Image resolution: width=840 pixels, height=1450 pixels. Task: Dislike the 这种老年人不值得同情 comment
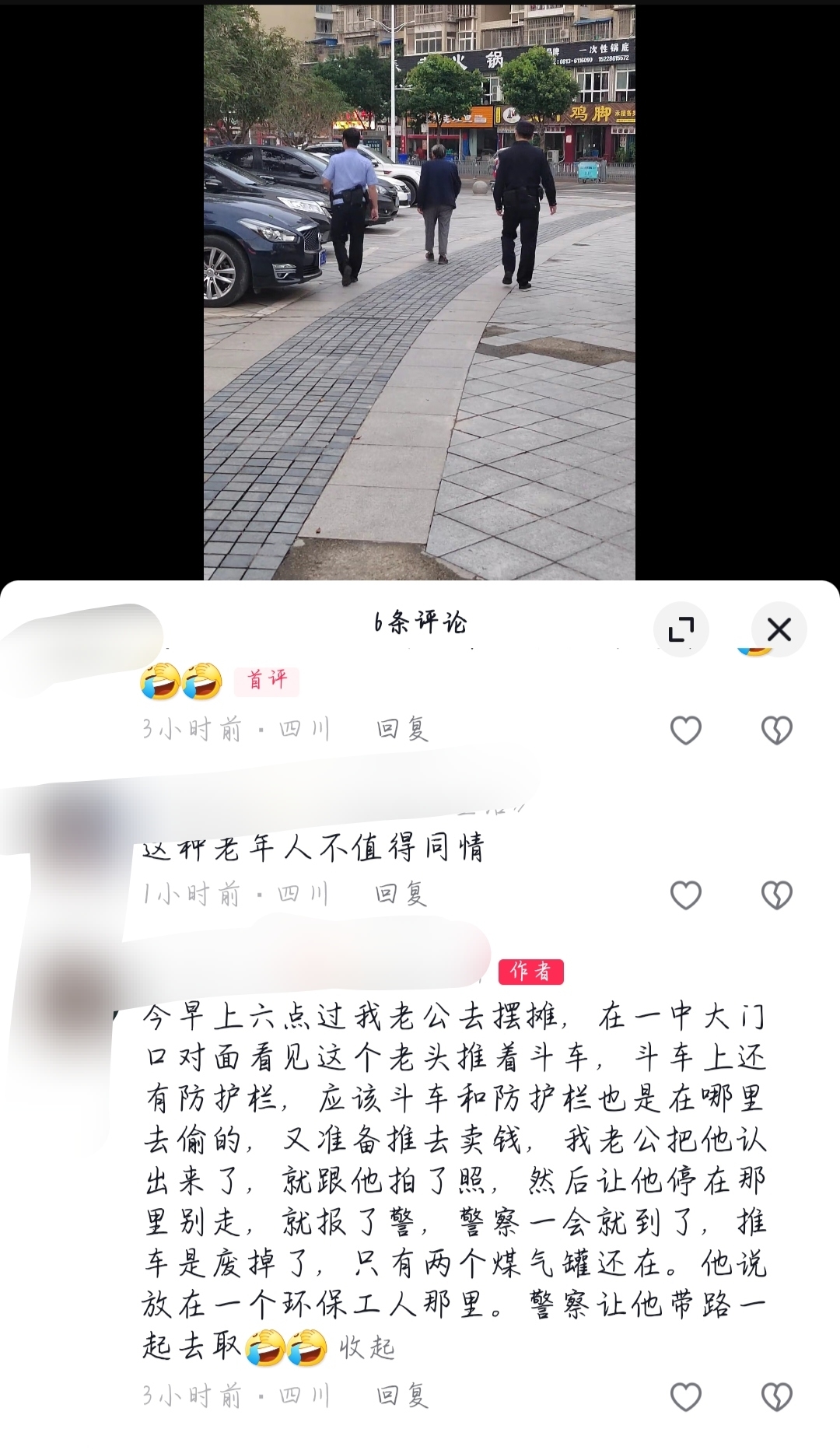point(776,895)
